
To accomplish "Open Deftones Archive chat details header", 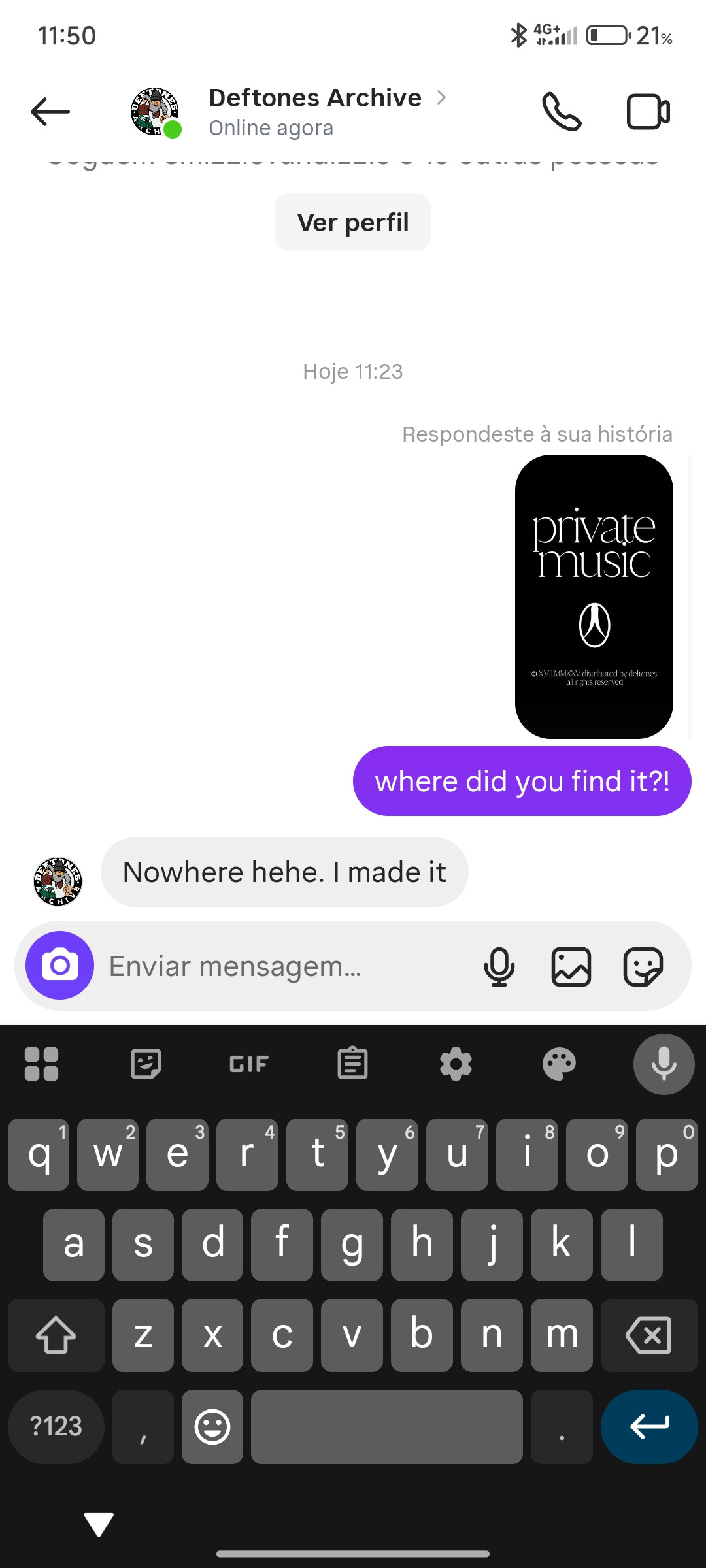I will click(x=314, y=112).
